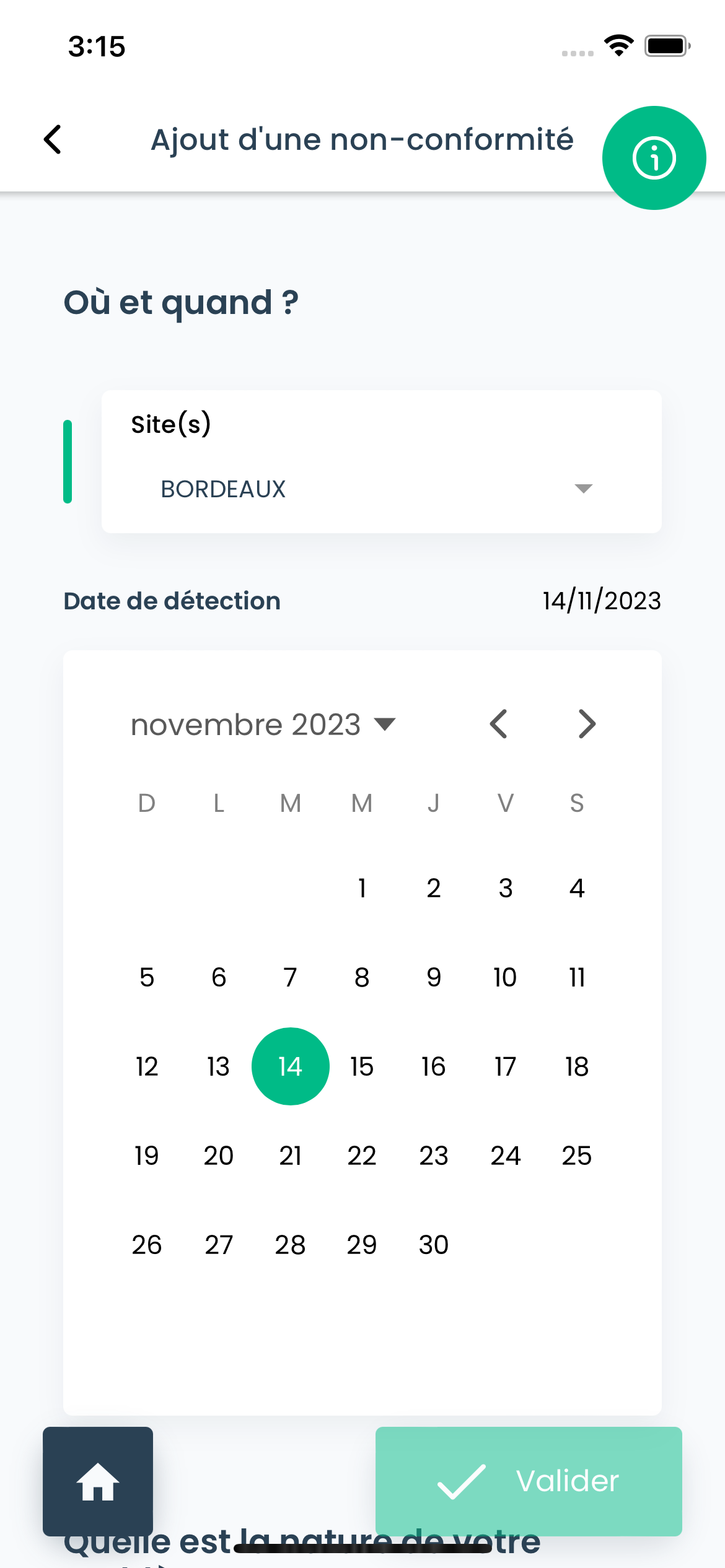Image resolution: width=725 pixels, height=1568 pixels.
Task: Choose day 10 in the calendar
Action: 505,977
